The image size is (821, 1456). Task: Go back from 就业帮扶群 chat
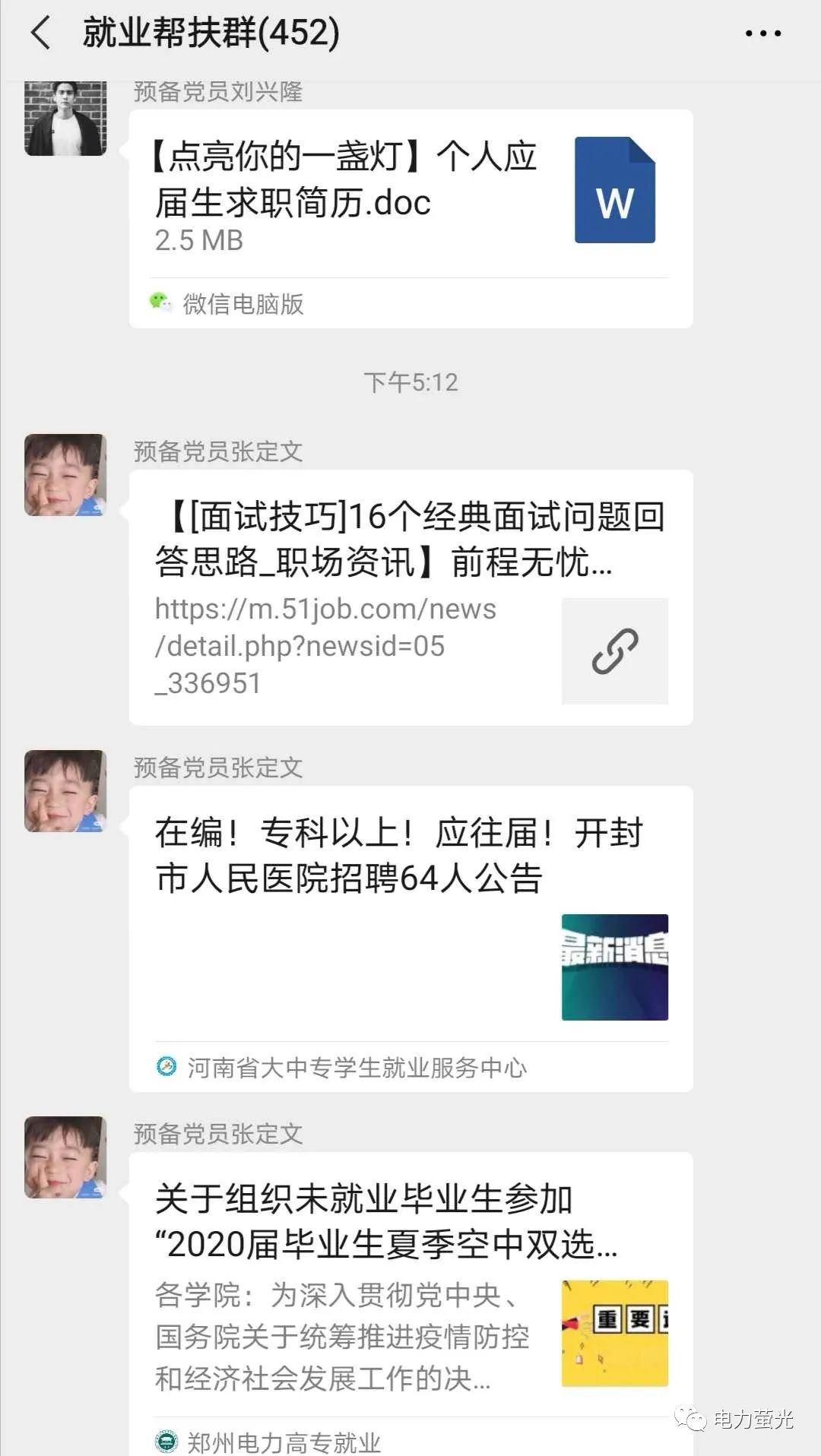click(x=41, y=33)
